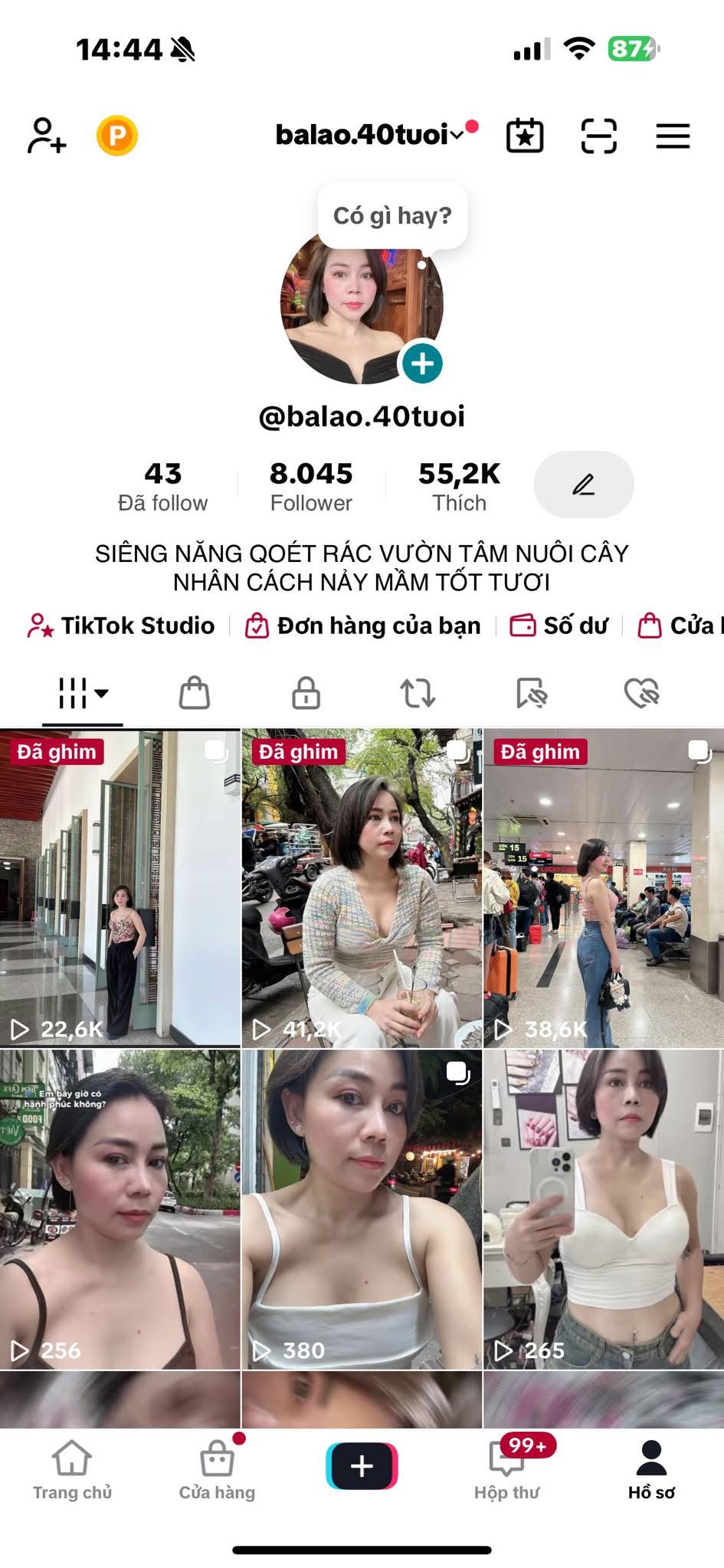
Task: Open the Hộp thư inbox
Action: [506, 1468]
